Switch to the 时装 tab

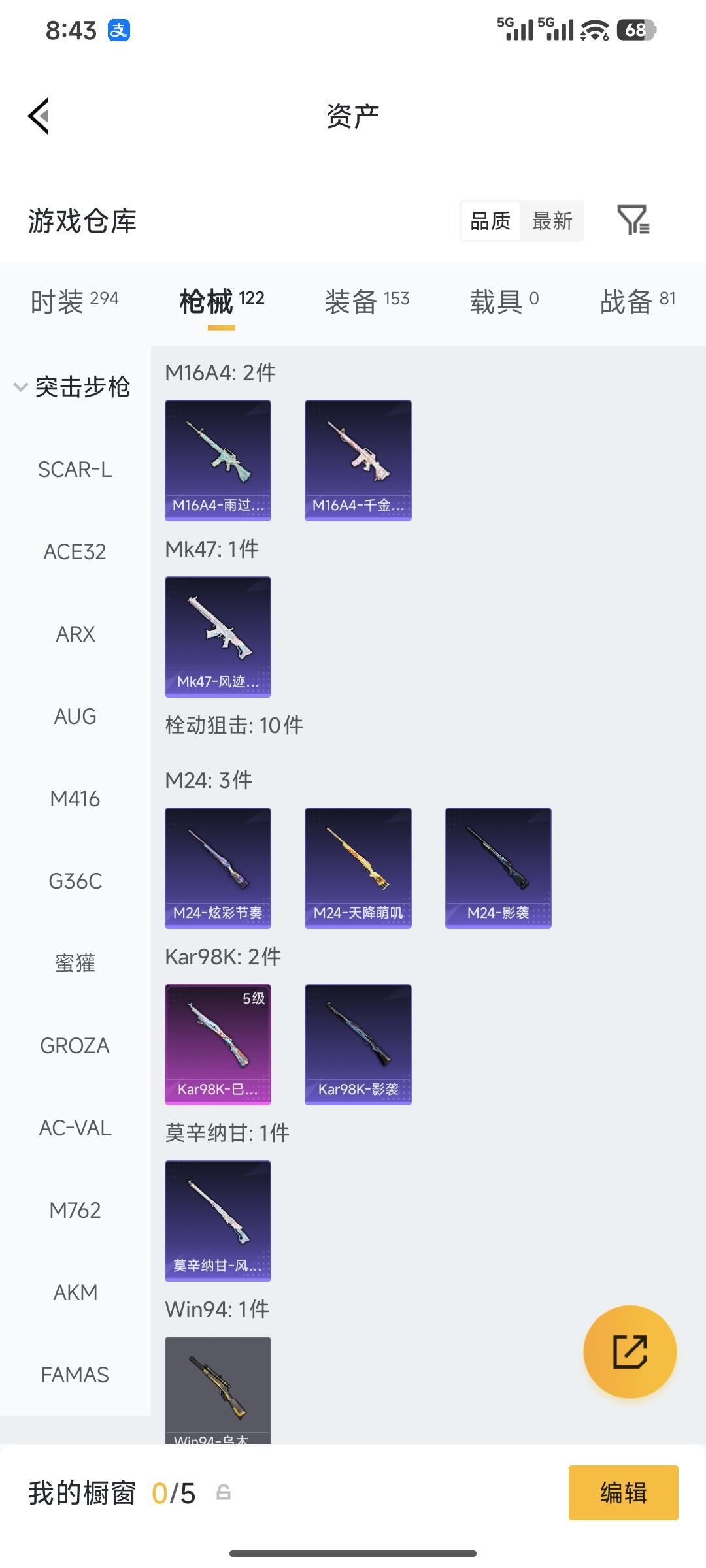(x=75, y=301)
